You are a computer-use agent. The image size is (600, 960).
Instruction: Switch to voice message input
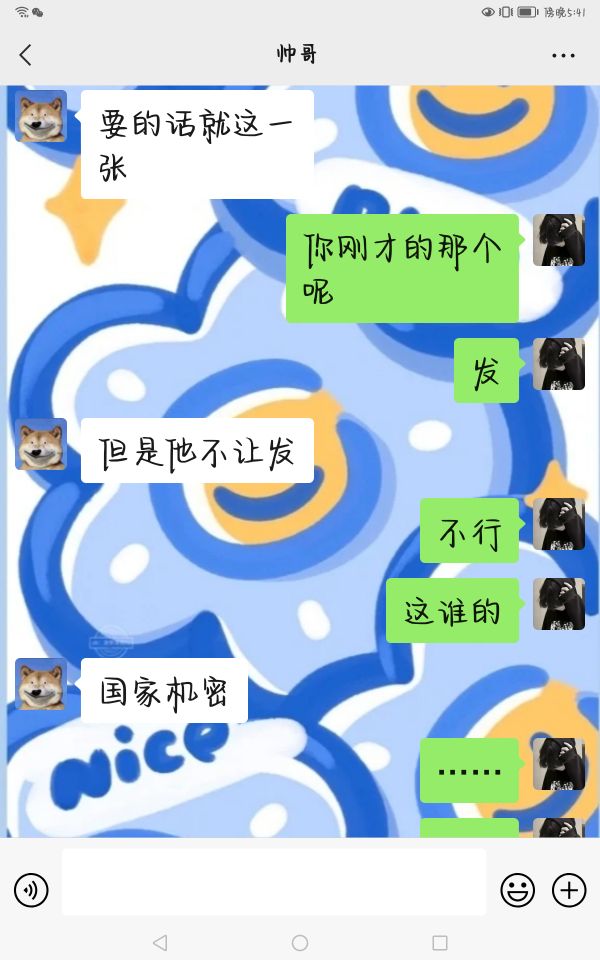(x=31, y=890)
